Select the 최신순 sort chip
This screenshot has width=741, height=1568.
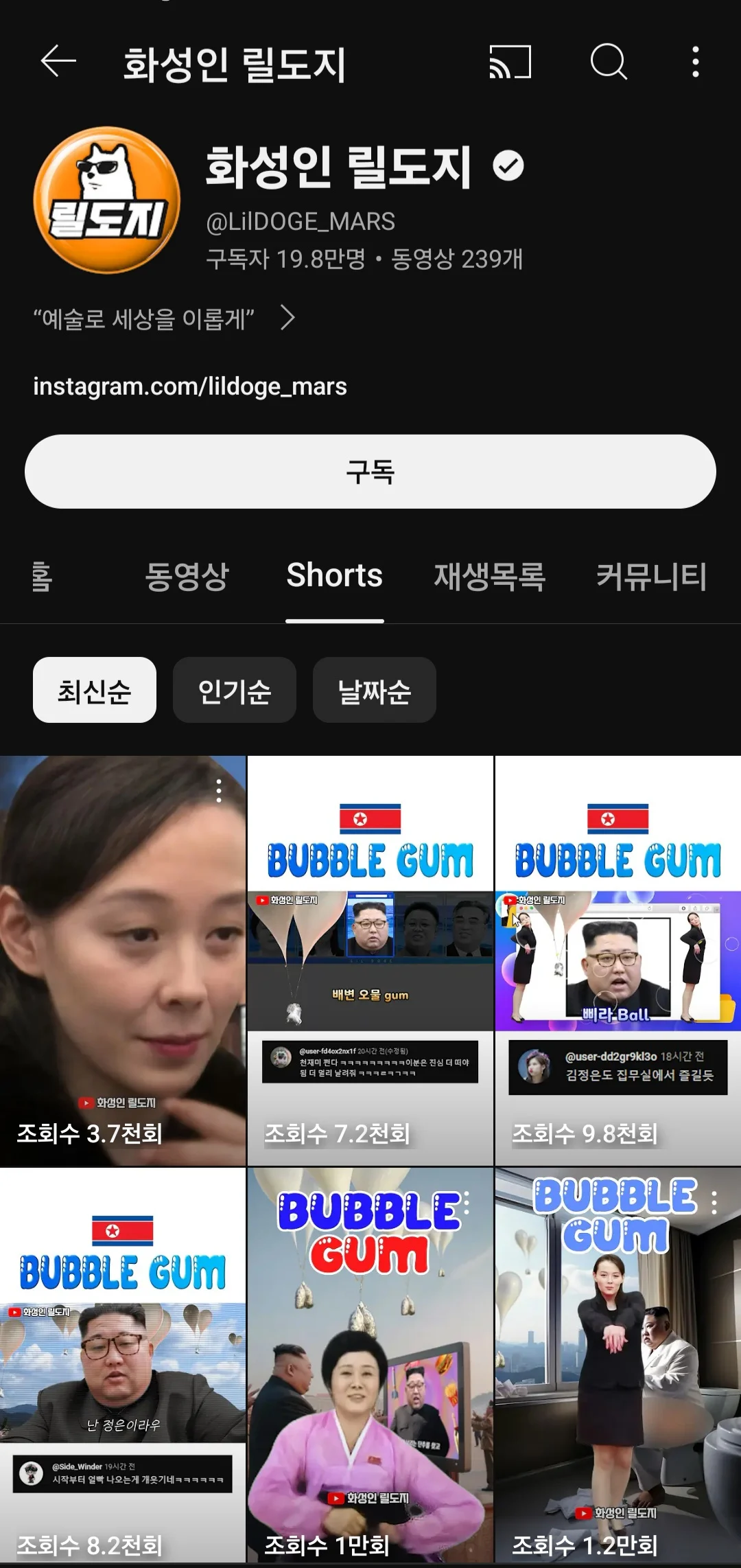(95, 690)
